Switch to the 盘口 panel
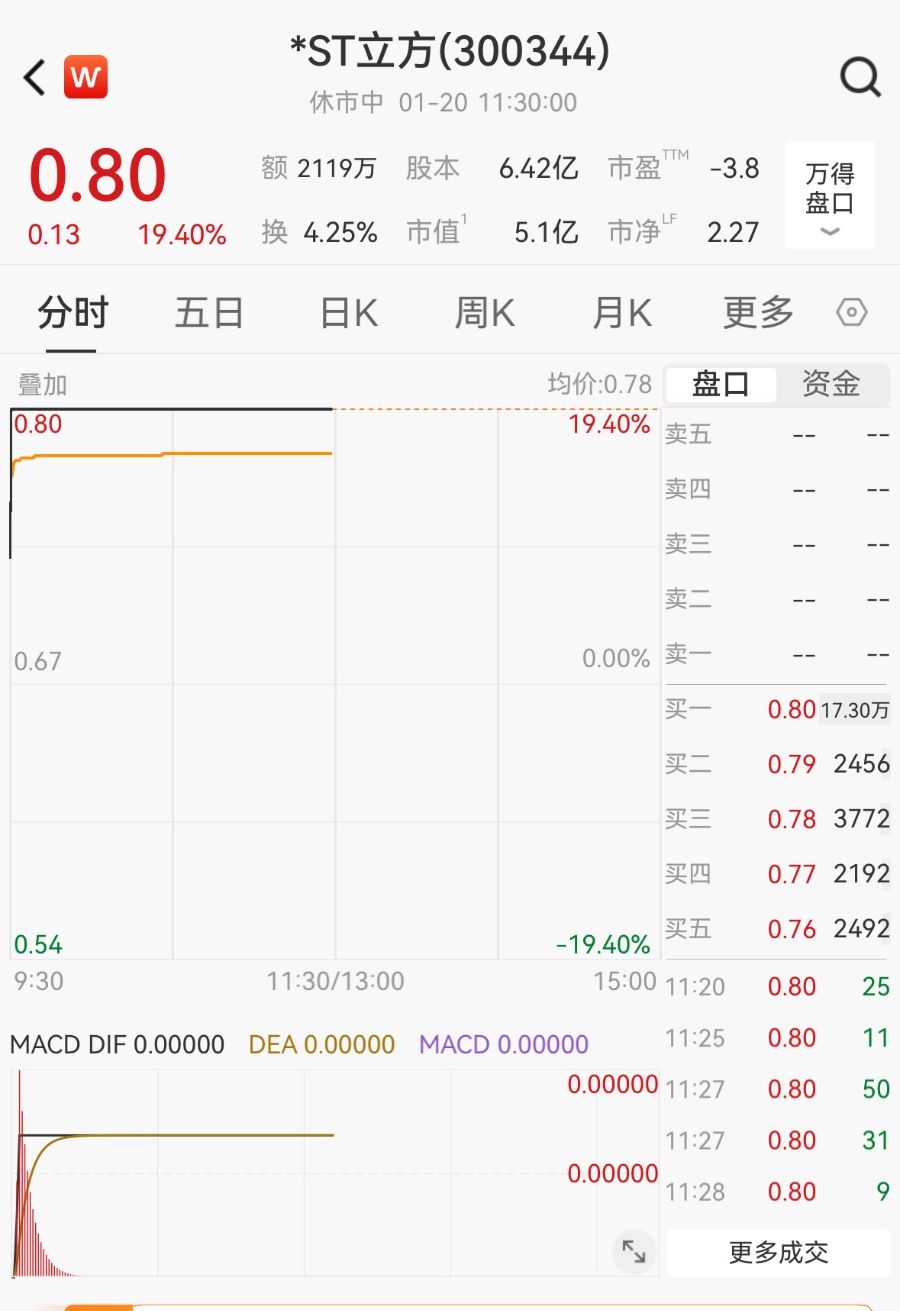Screen dimensions: 900x1311 tap(721, 384)
